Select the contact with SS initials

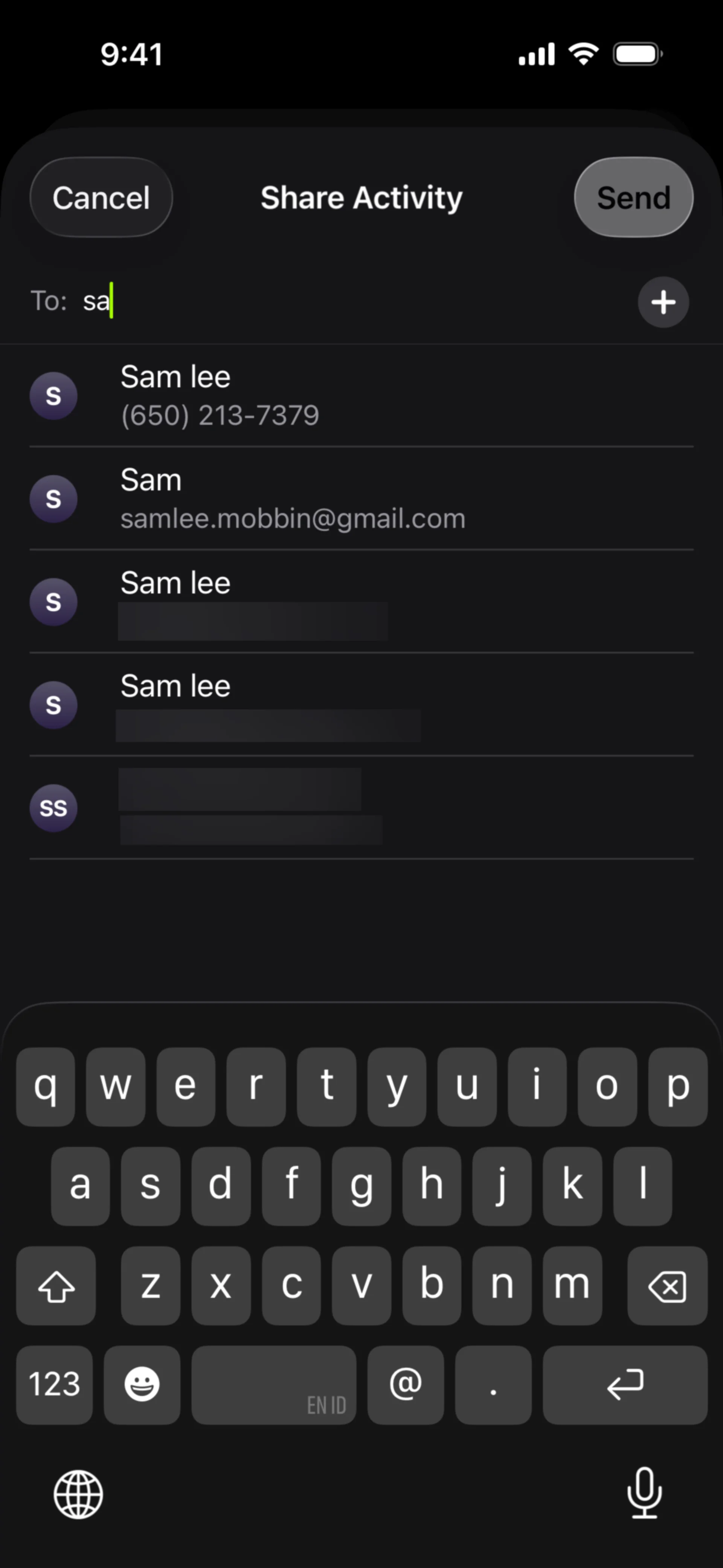[x=361, y=808]
